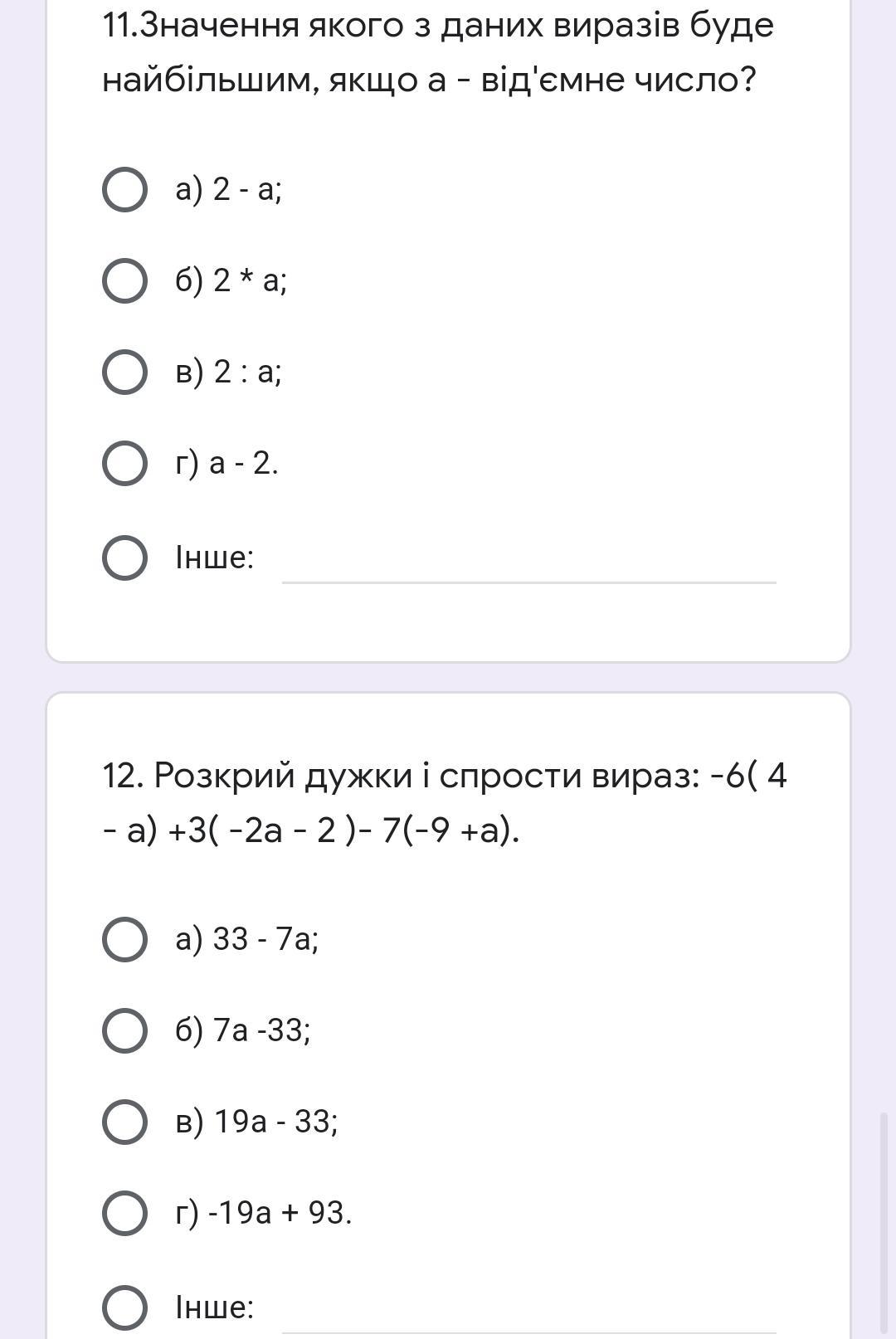896x1339 pixels.
Task: Select the Інше radio button in question 12
Action: click(x=124, y=1307)
